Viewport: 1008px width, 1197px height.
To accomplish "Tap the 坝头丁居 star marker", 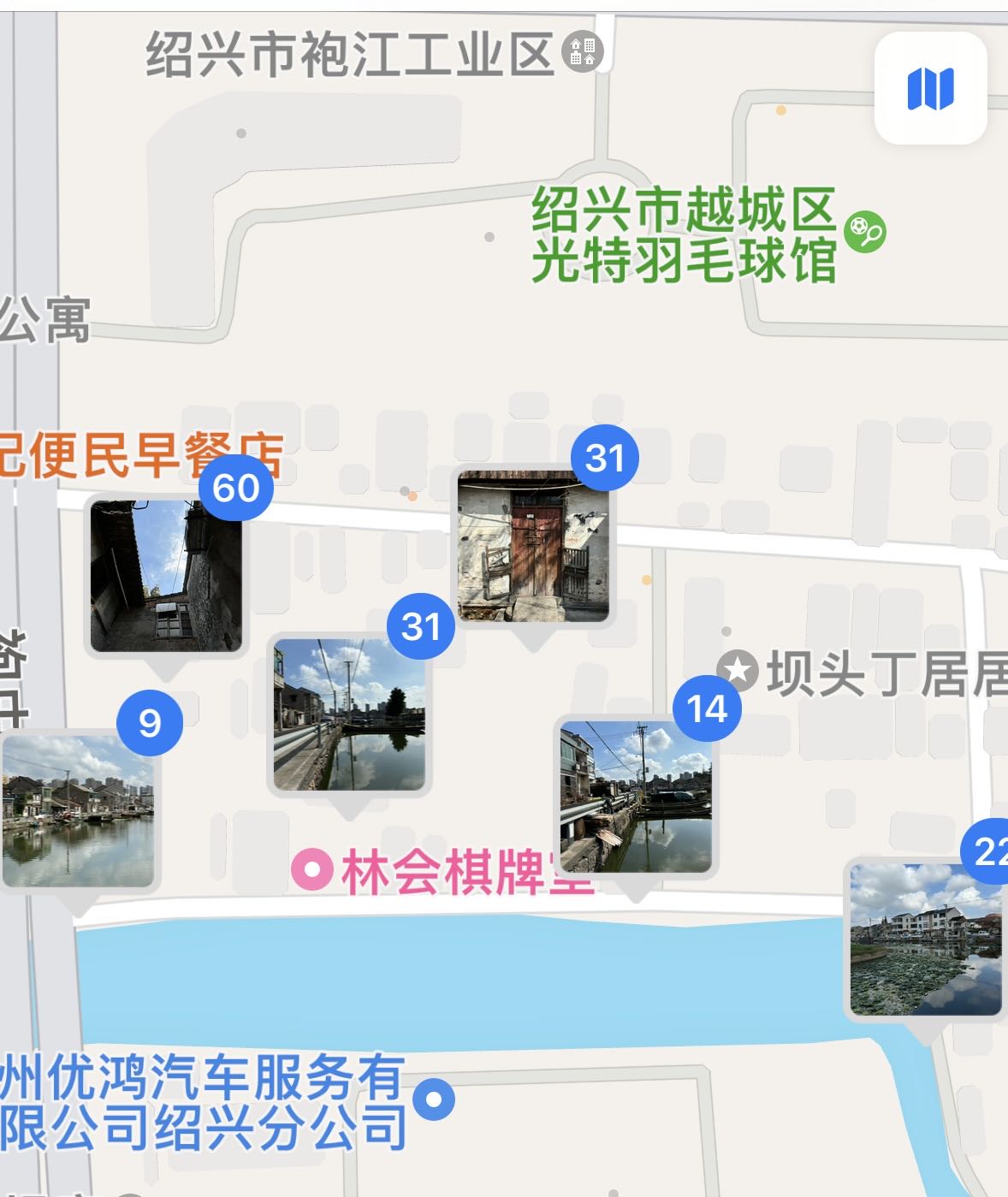I will point(738,671).
